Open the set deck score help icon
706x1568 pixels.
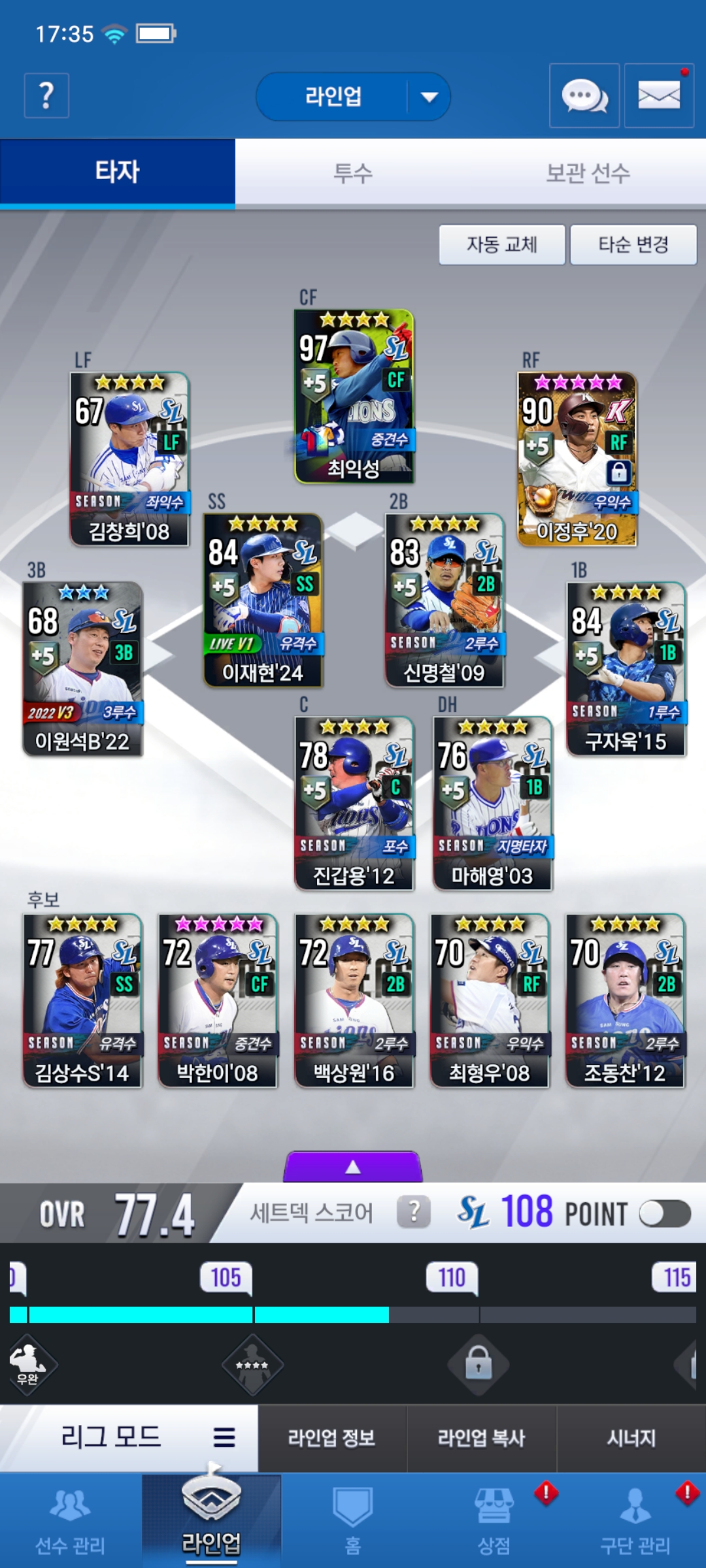click(x=414, y=1213)
